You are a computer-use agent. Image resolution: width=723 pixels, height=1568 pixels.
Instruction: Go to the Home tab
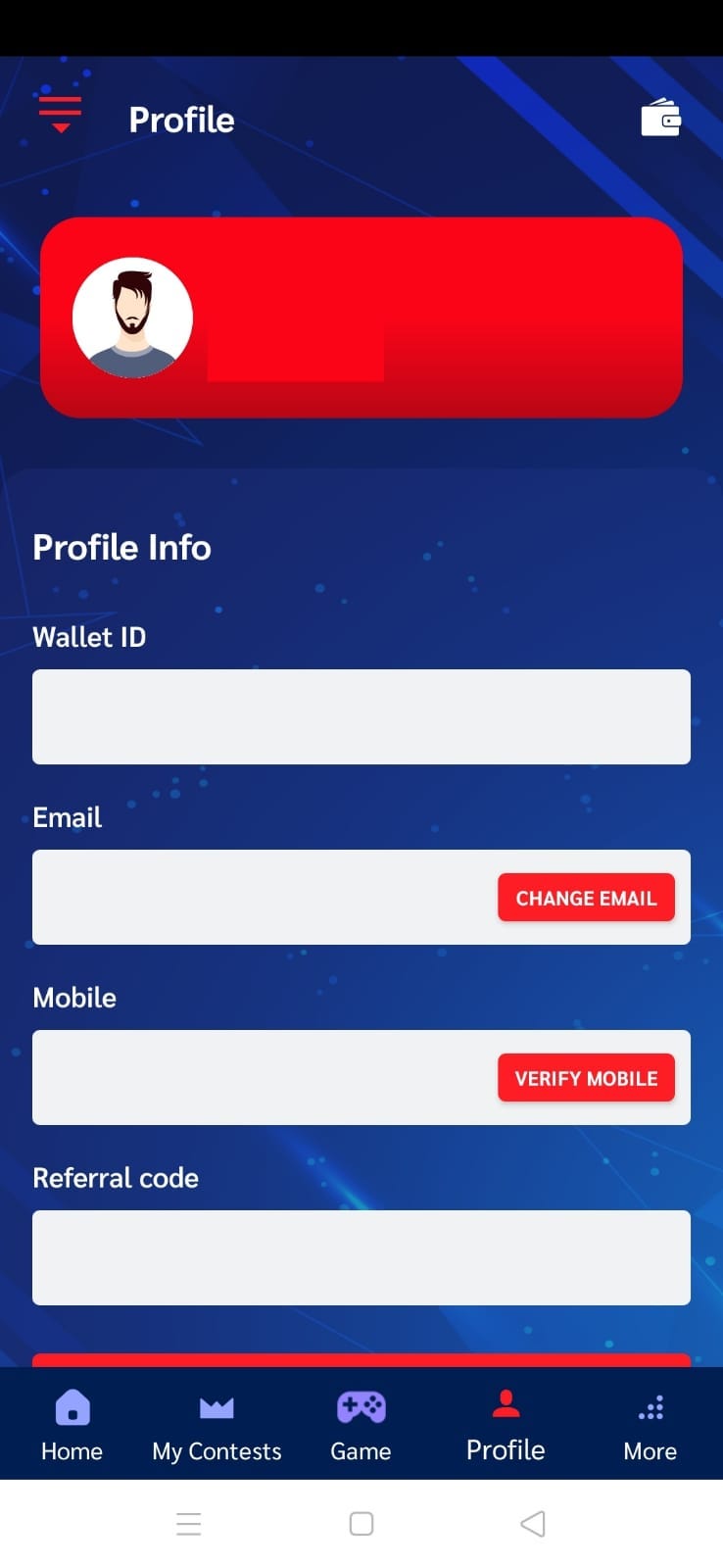coord(72,1426)
